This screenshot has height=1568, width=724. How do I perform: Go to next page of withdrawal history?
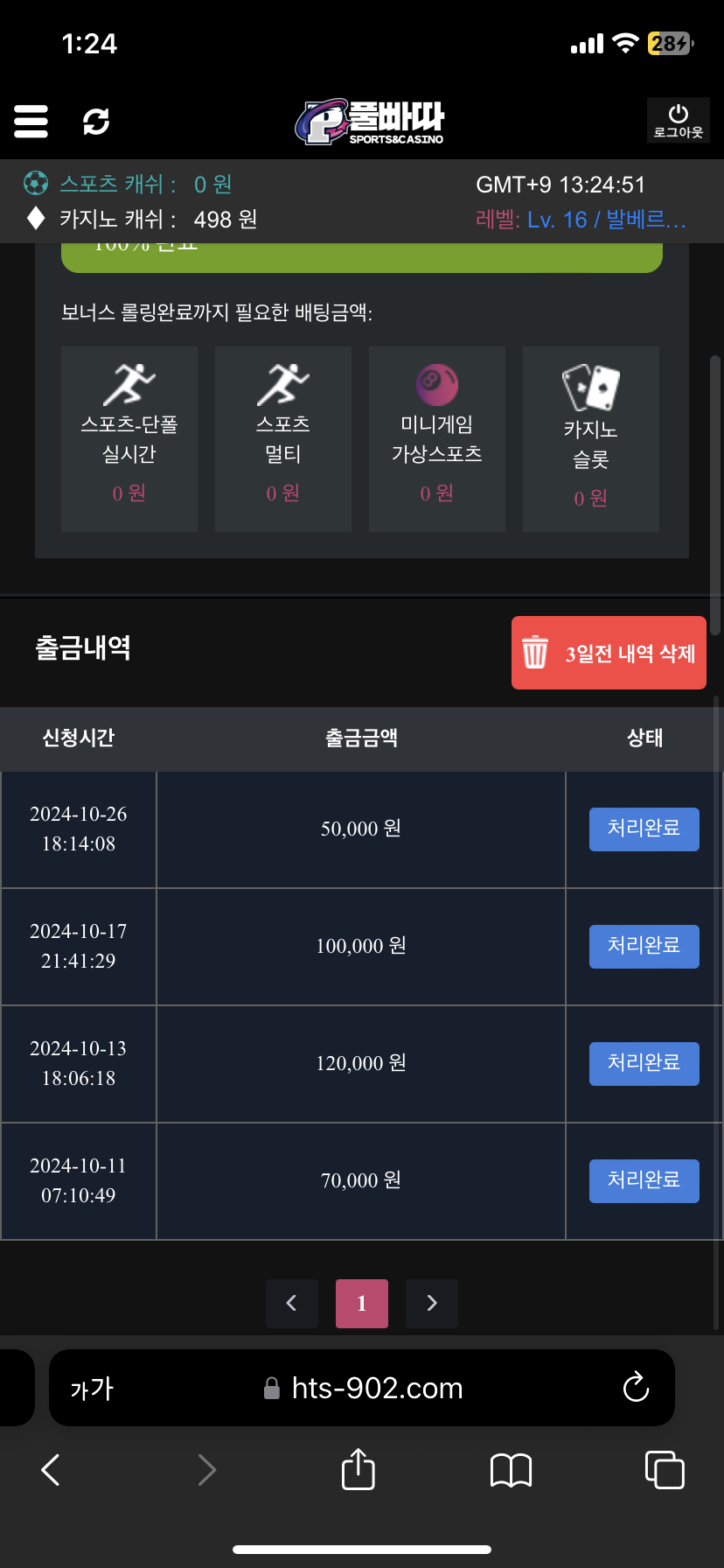pos(431,1303)
